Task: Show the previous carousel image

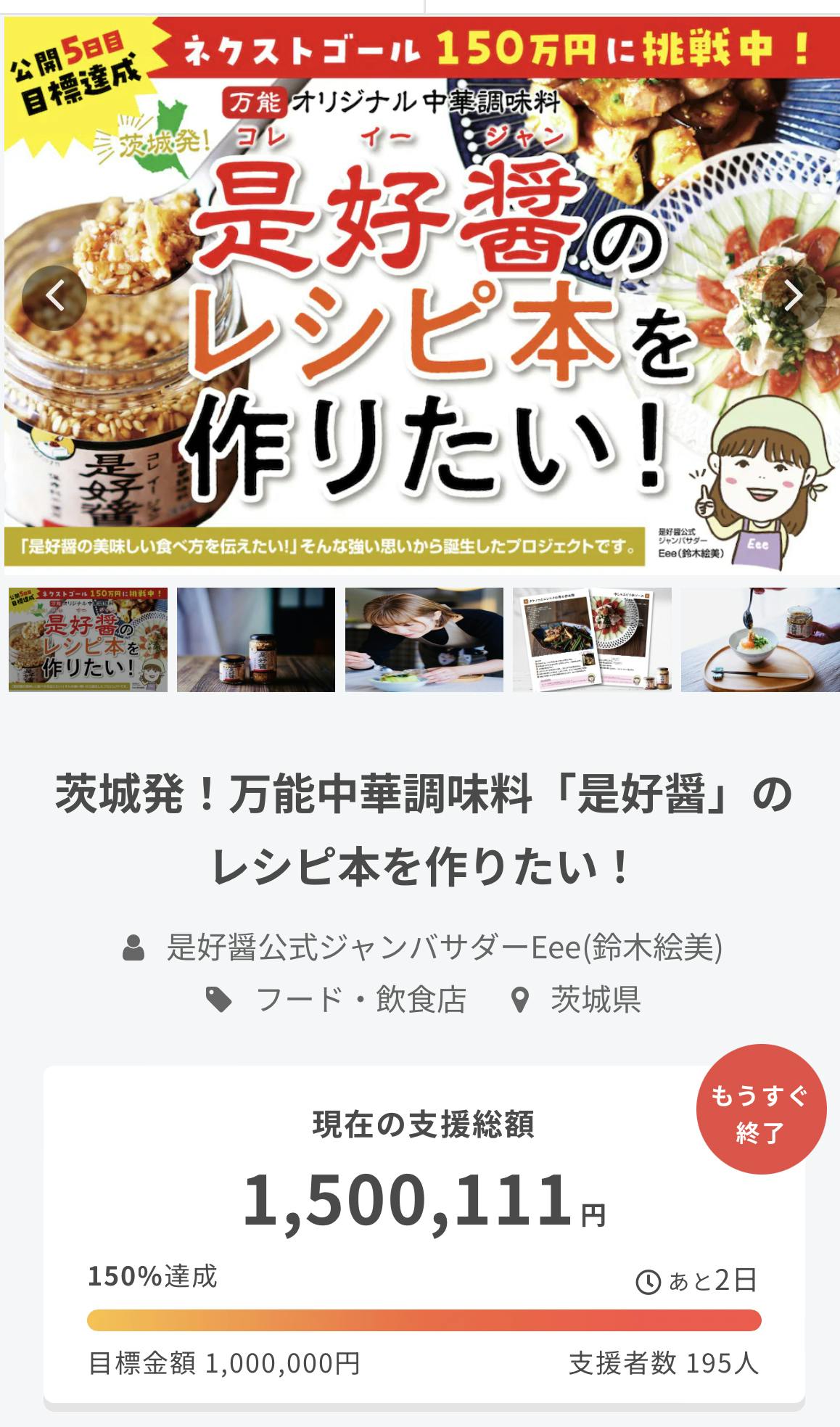Action: click(54, 297)
